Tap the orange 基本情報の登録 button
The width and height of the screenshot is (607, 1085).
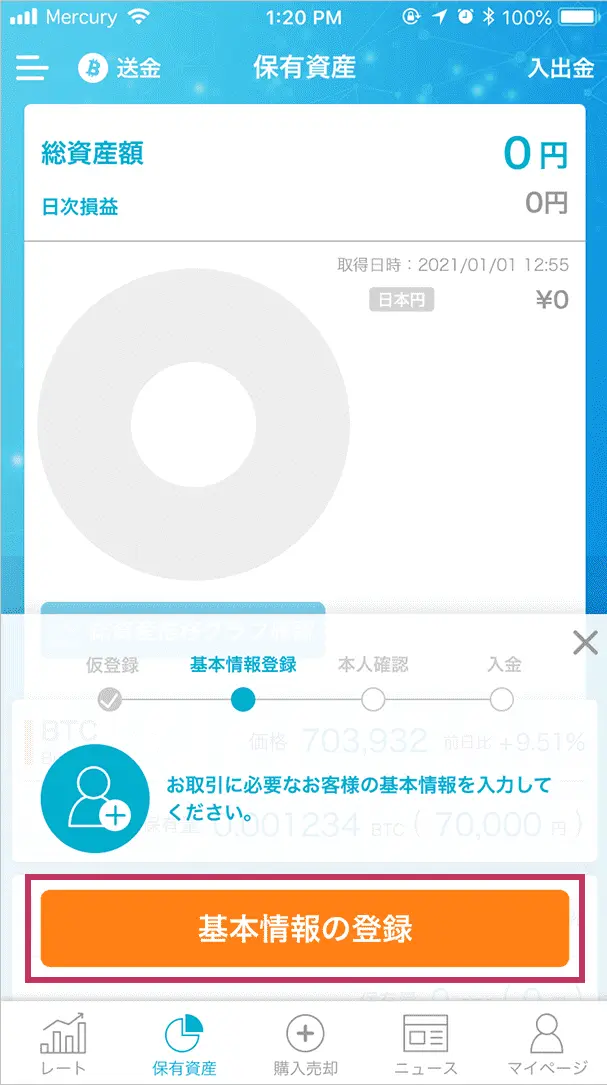[x=305, y=928]
